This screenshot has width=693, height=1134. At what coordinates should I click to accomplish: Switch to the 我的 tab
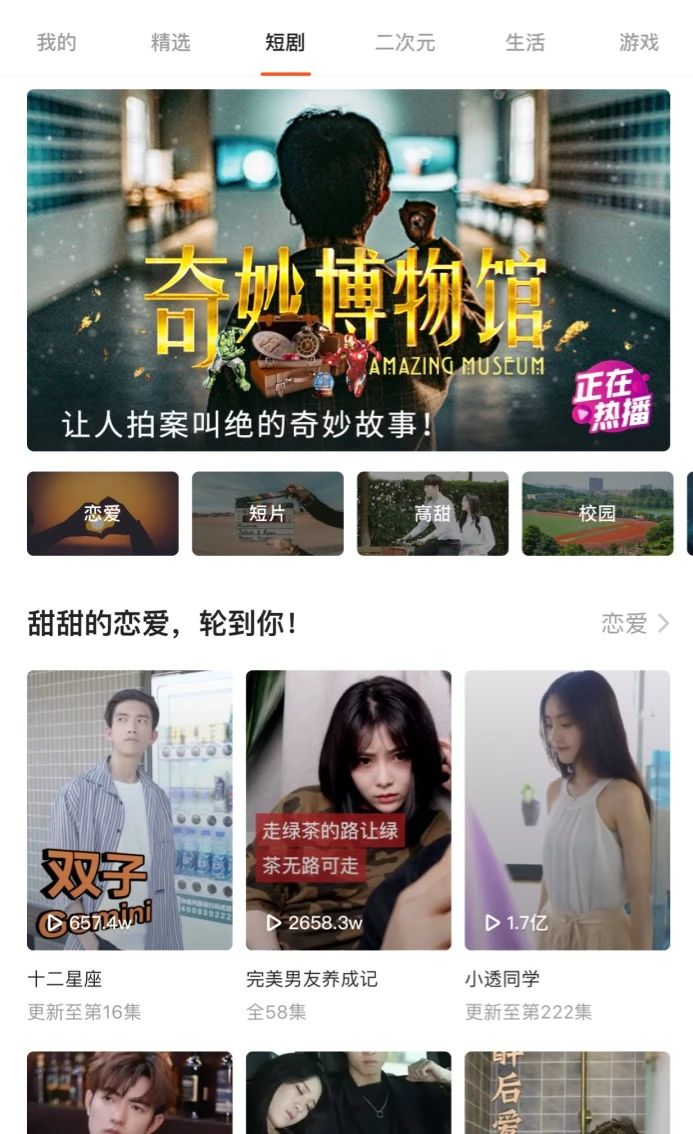[56, 43]
